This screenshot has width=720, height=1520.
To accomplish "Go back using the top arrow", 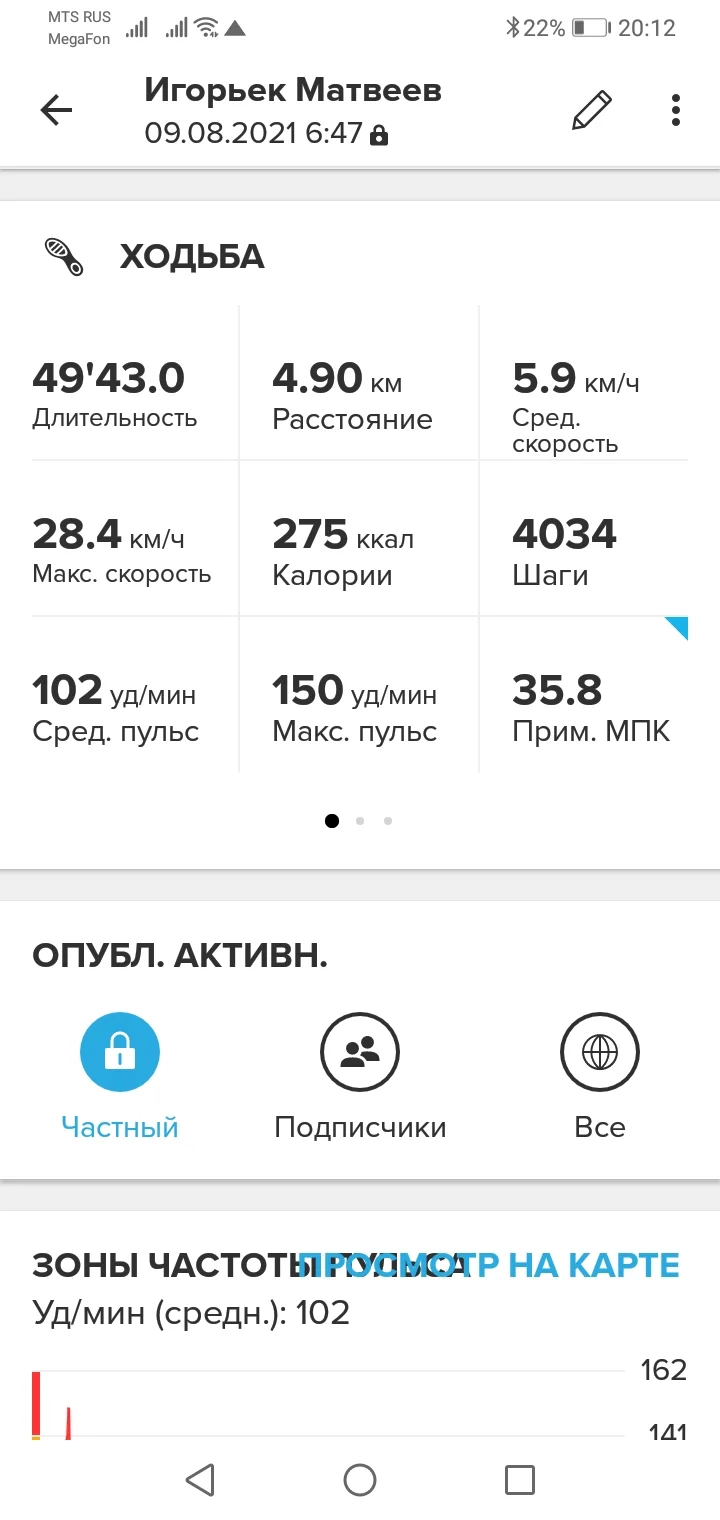I will click(x=57, y=111).
